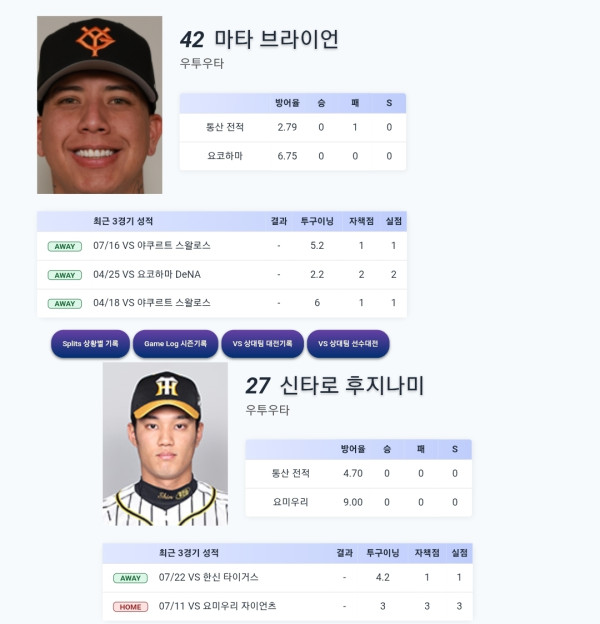Open Splits 상황별 기록
Viewport: 600px width, 624px height.
point(90,344)
